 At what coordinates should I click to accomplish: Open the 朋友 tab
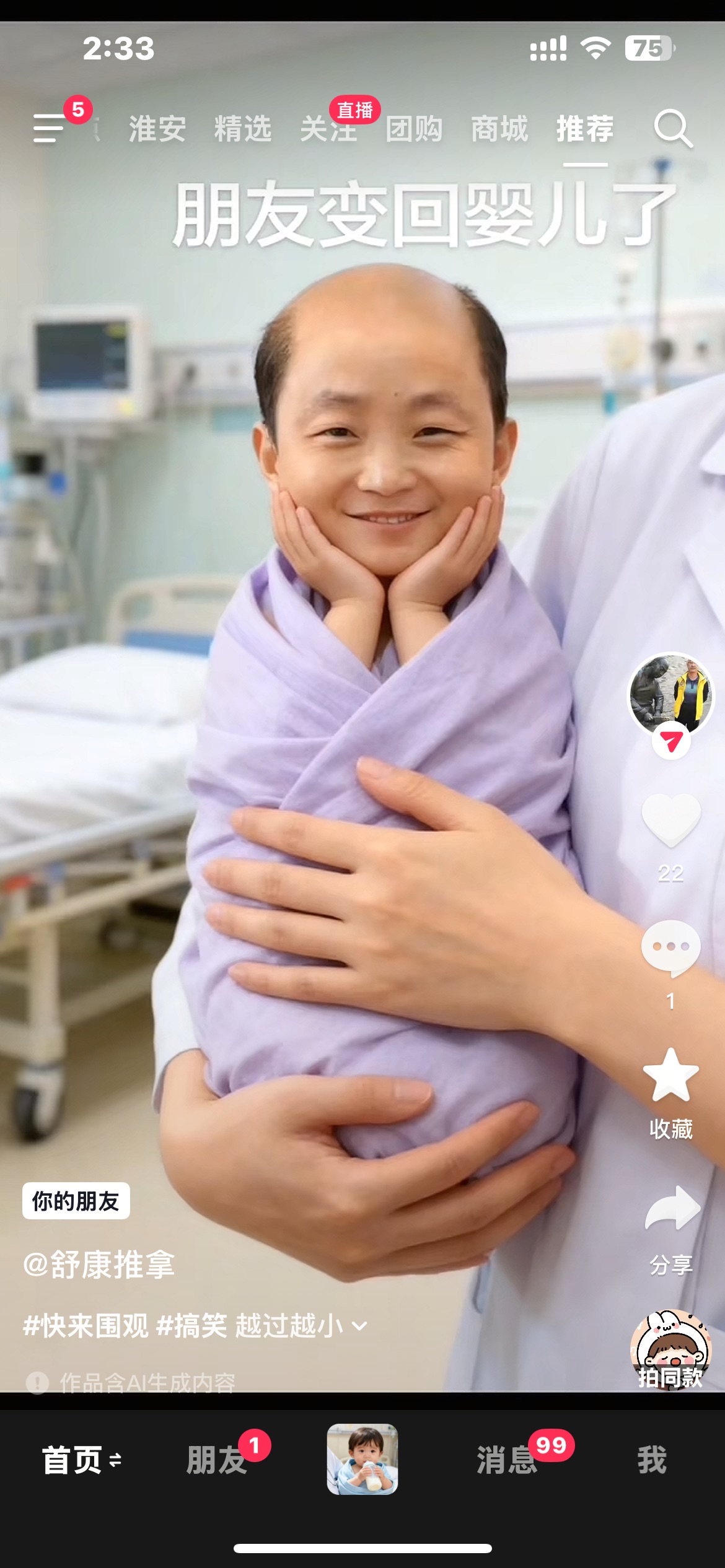[217, 1460]
